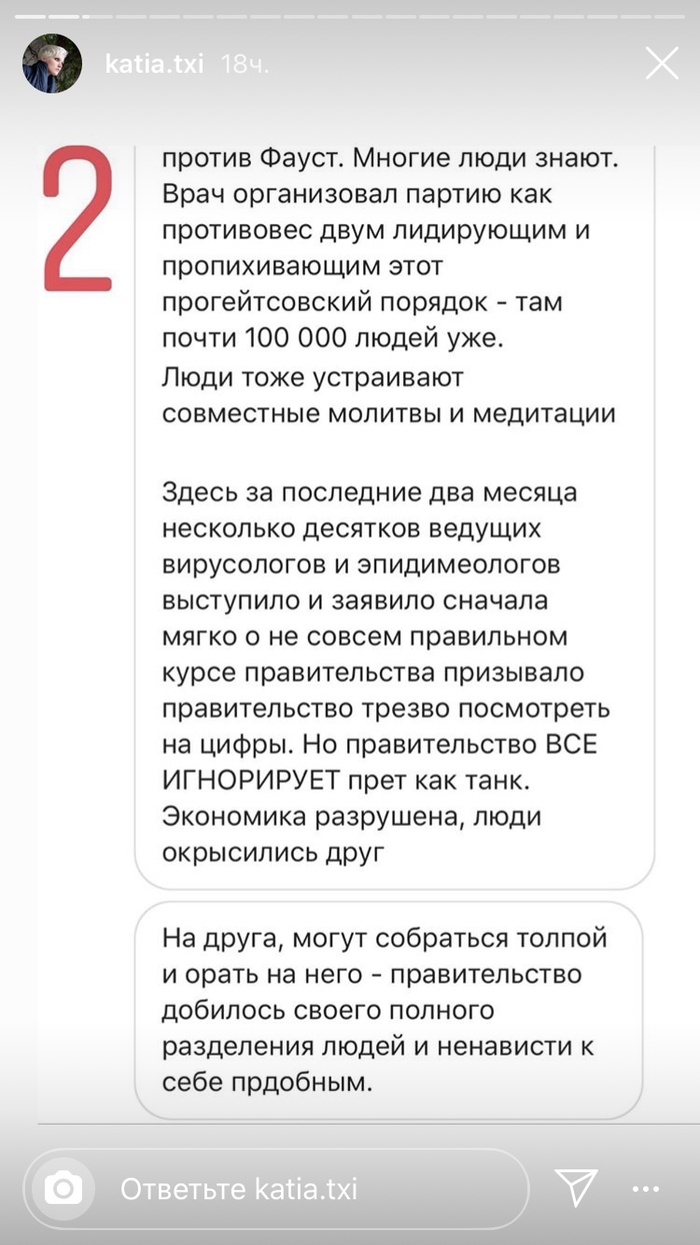Image resolution: width=700 pixels, height=1245 pixels.
Task: Close the story viewer
Action: click(x=662, y=64)
